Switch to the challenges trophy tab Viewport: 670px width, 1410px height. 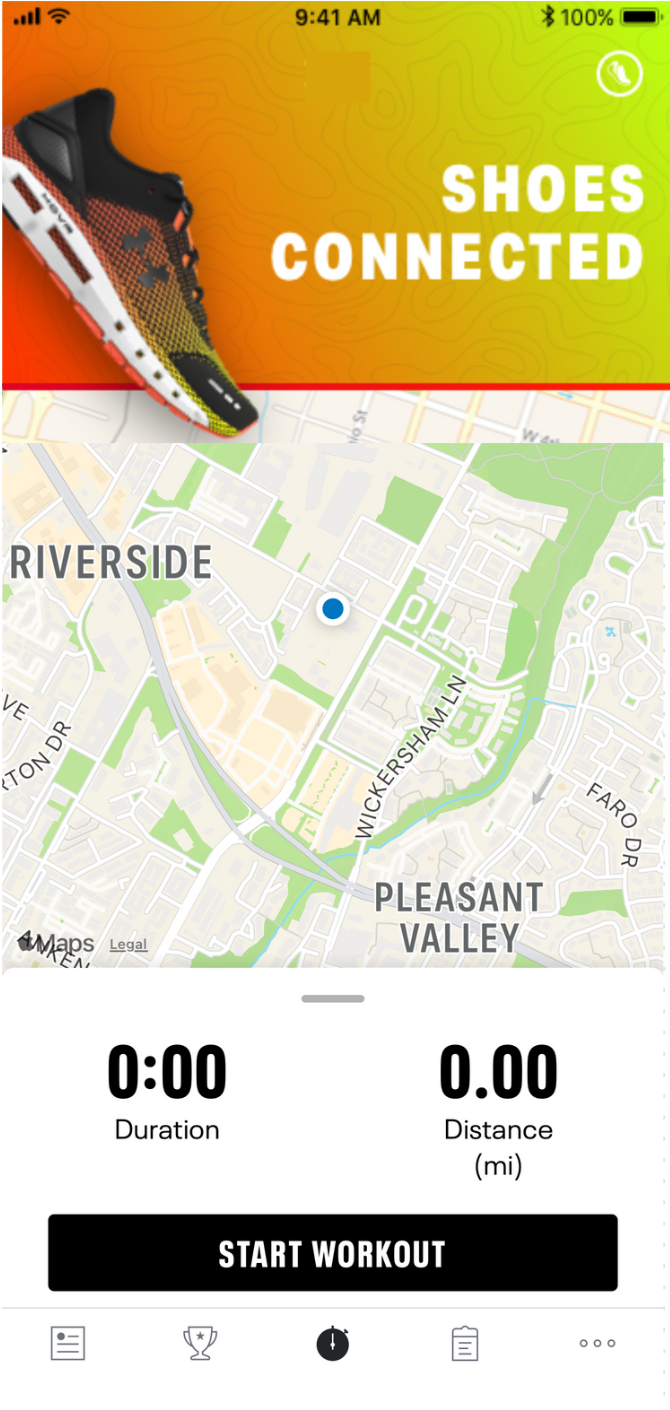200,1343
